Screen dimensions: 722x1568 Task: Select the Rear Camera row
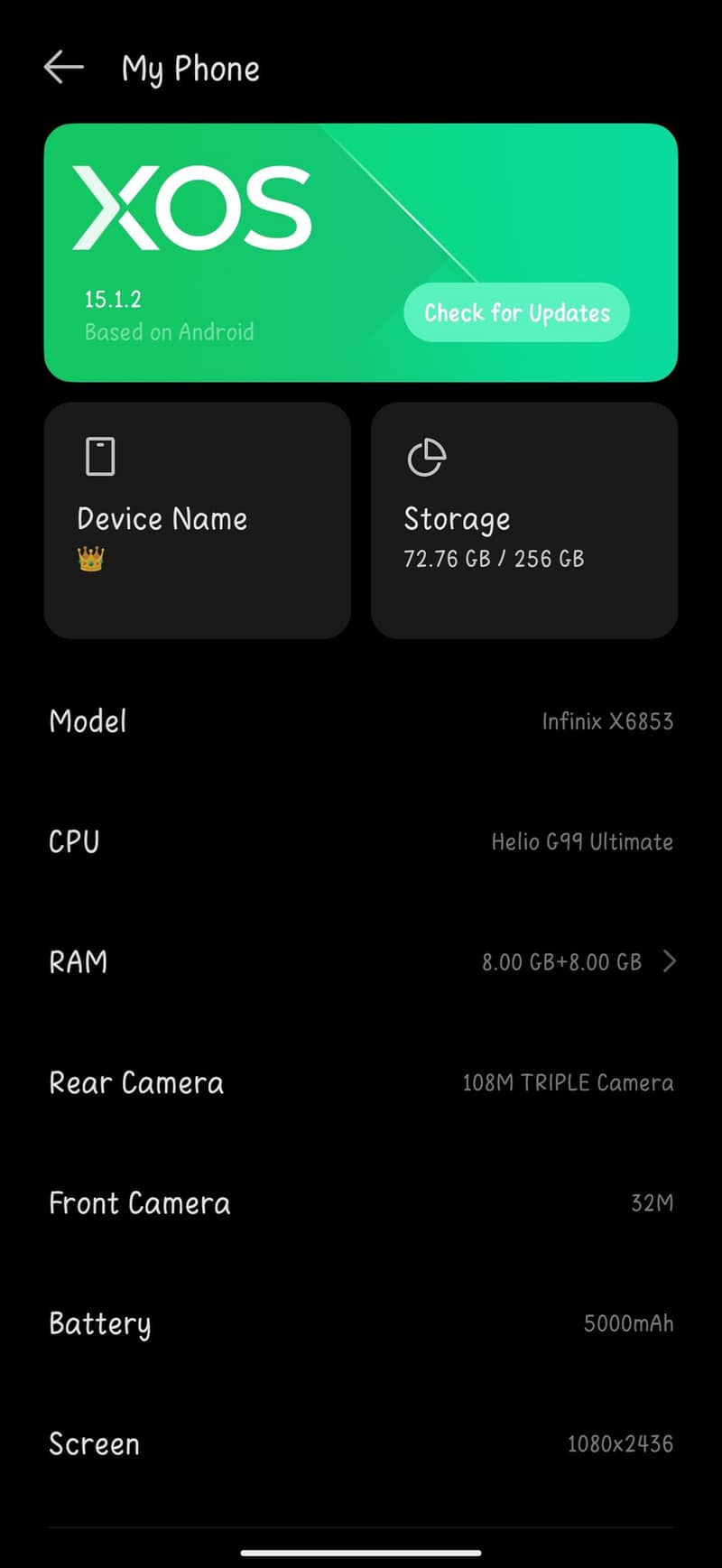click(361, 1082)
